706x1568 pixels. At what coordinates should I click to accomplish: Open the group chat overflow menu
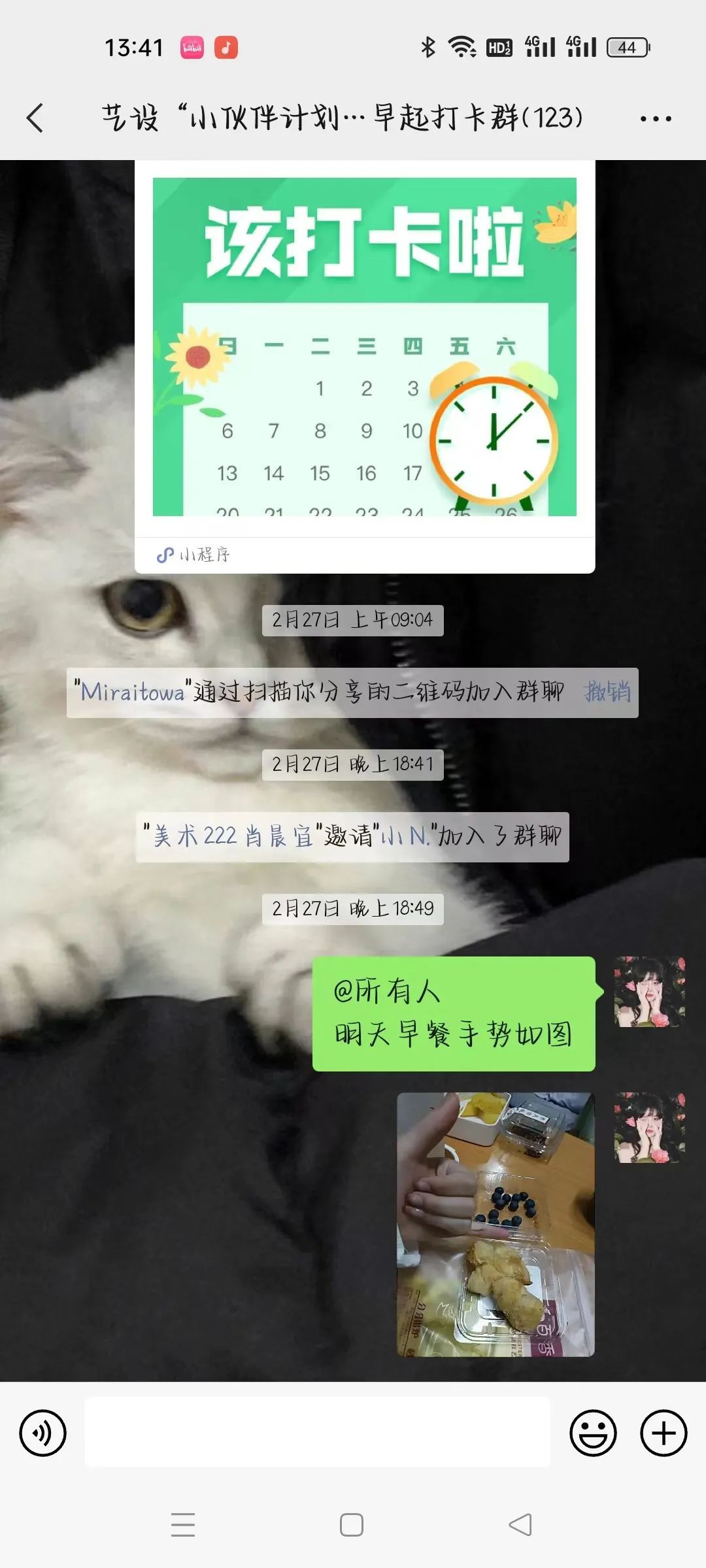point(655,119)
